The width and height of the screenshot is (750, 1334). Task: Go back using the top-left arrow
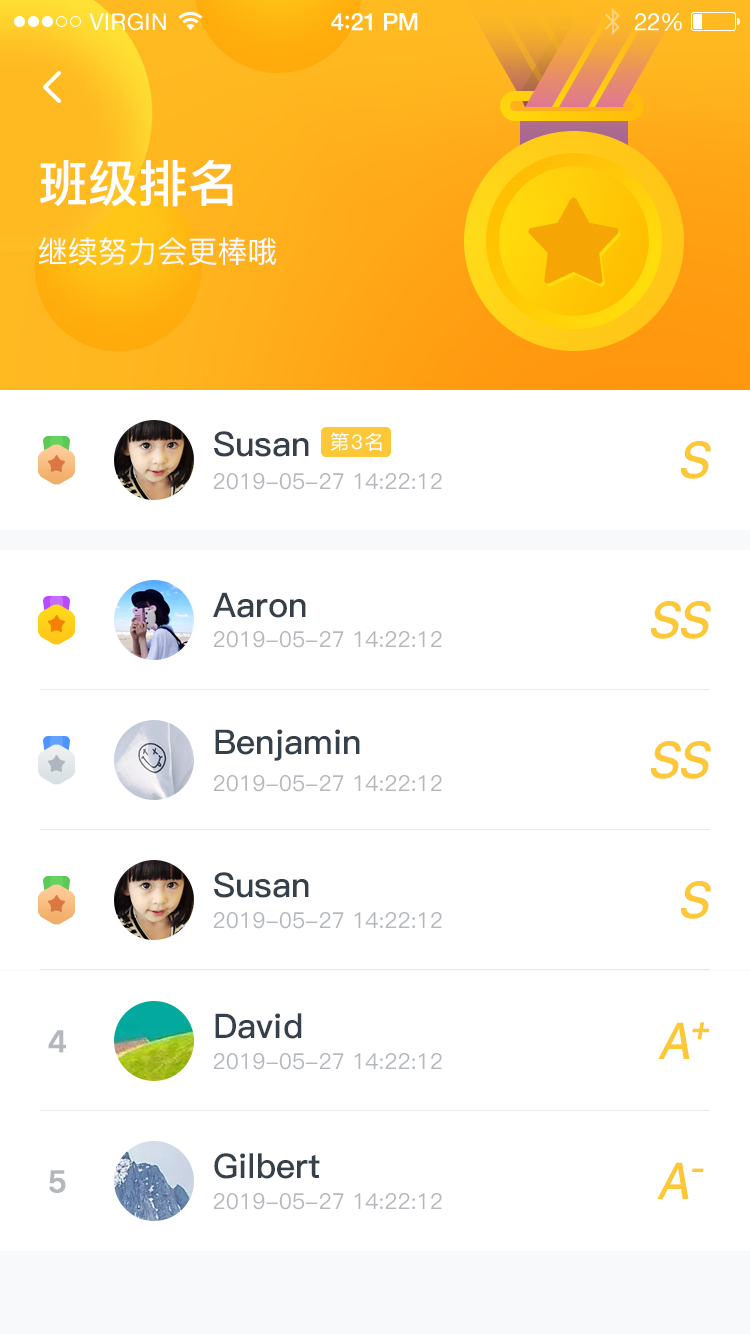pyautogui.click(x=53, y=87)
